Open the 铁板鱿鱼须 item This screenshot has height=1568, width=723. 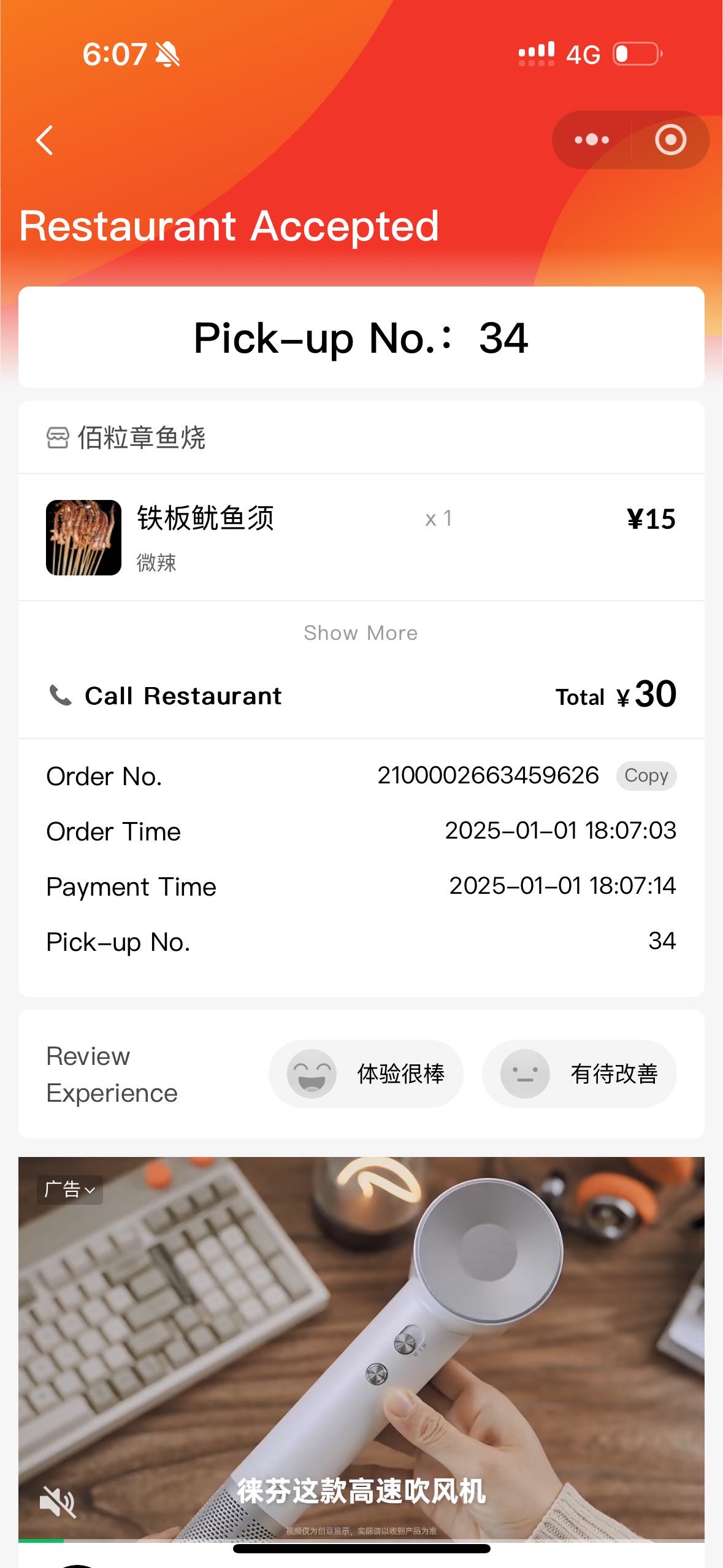point(361,537)
